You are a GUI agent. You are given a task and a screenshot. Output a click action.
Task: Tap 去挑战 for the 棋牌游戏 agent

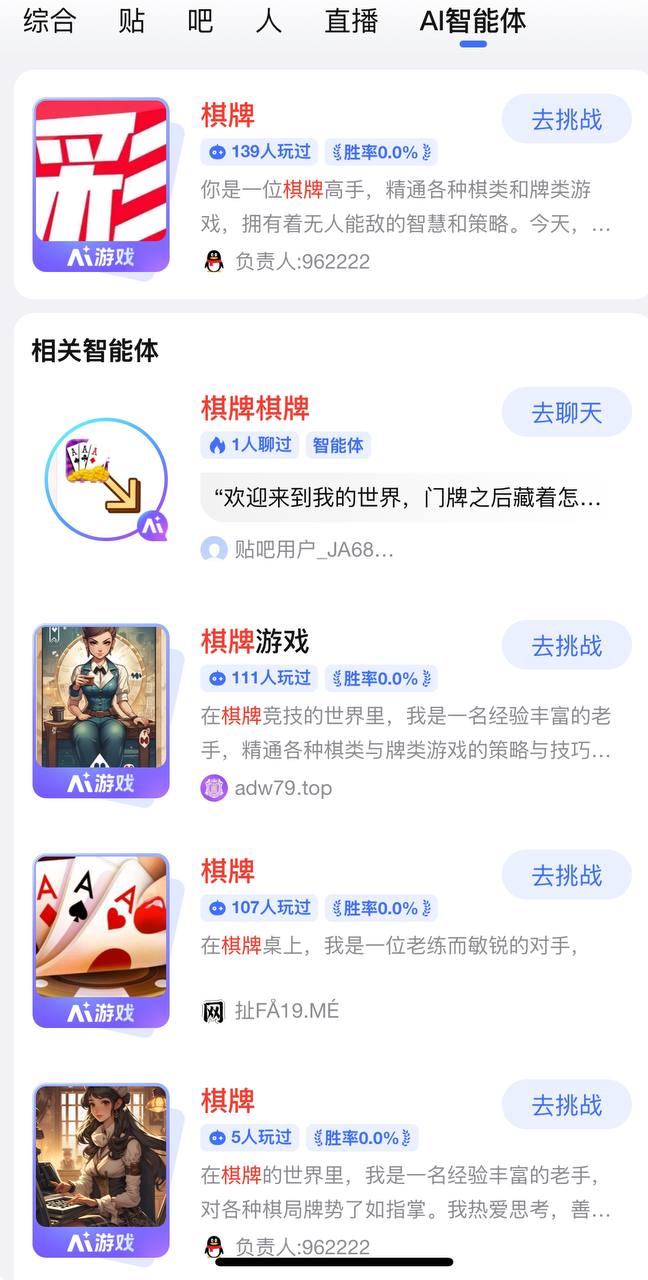tap(566, 645)
